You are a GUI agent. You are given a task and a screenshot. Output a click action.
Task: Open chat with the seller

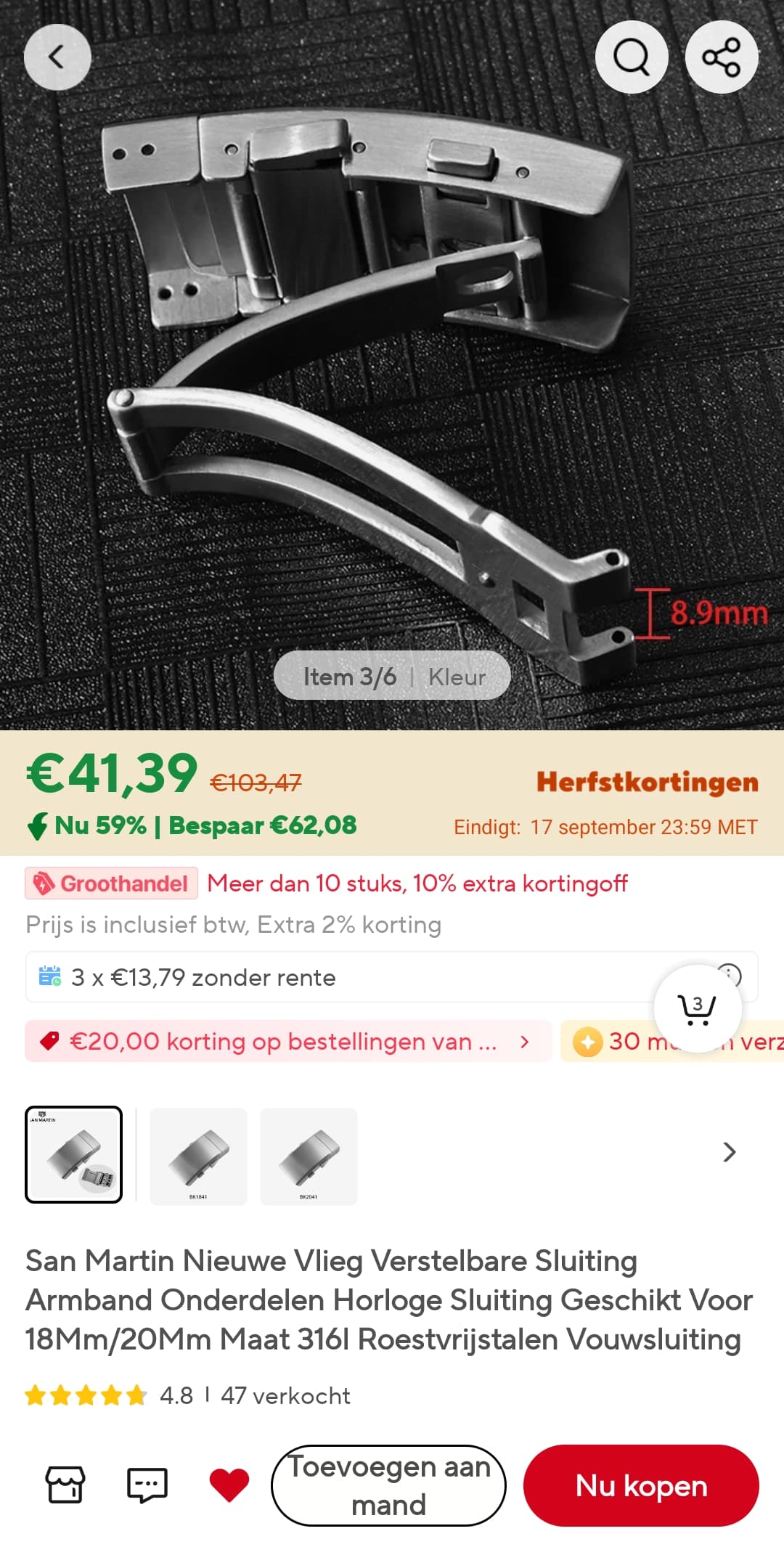coord(147,1484)
